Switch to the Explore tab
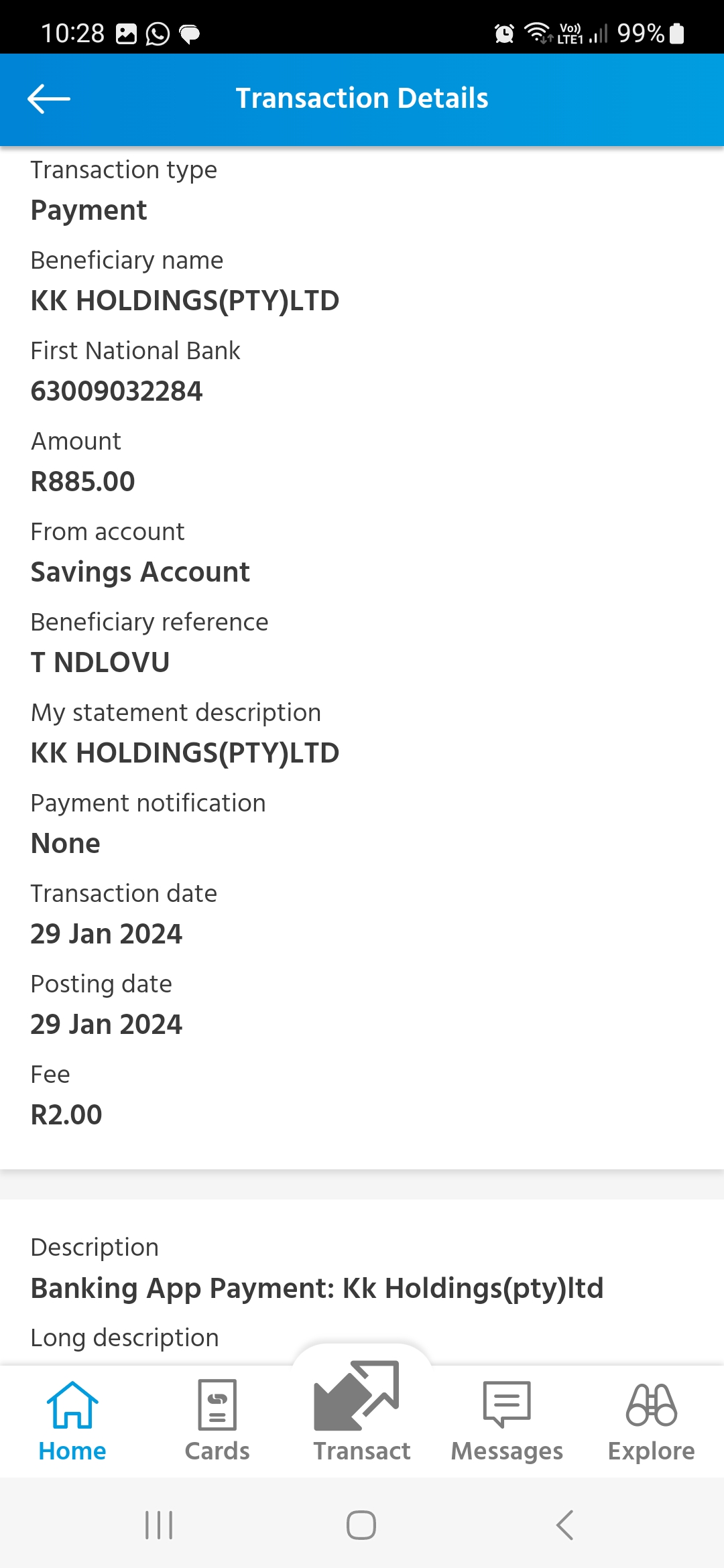 pos(652,1422)
